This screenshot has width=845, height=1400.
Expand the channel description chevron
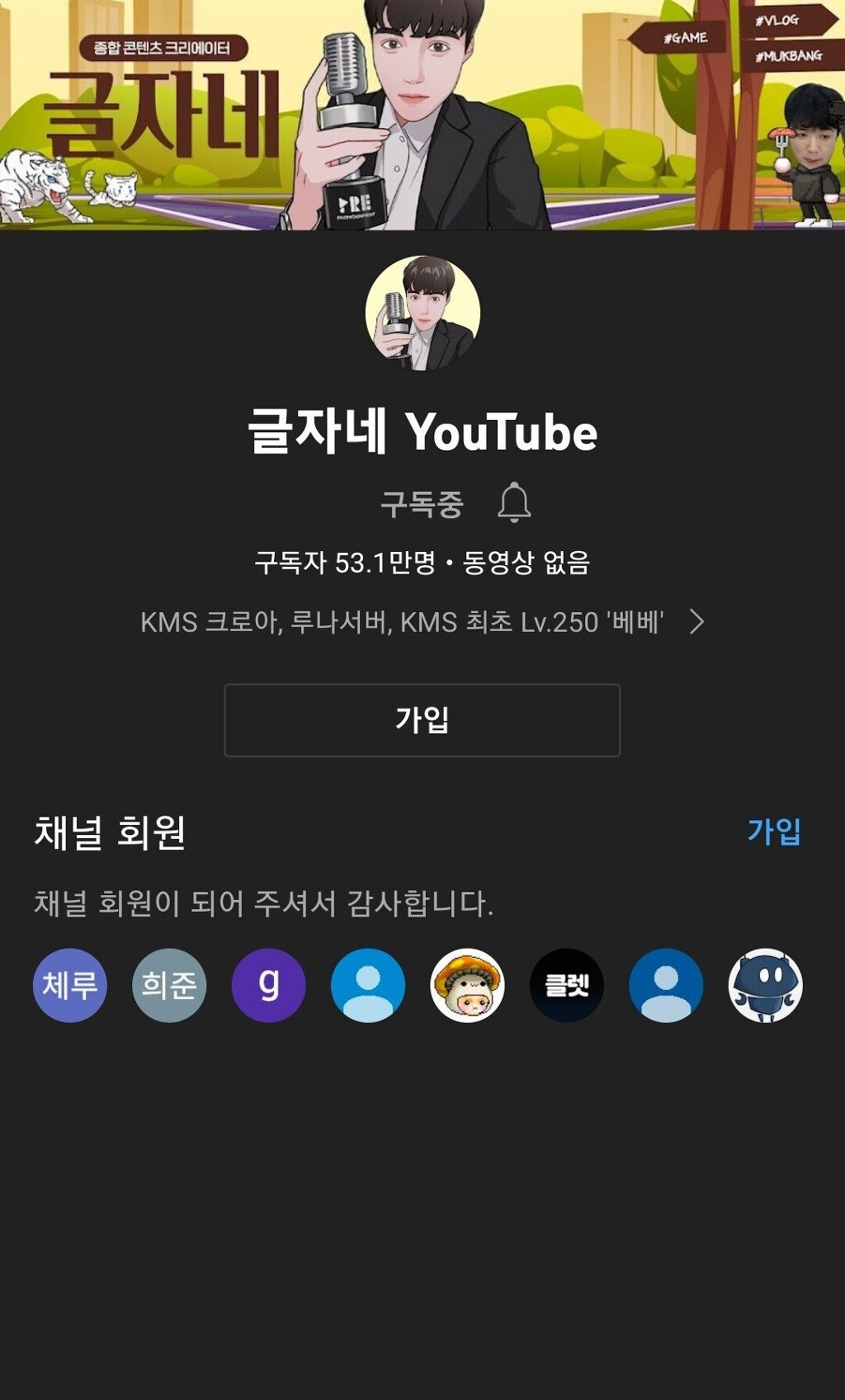coord(696,621)
